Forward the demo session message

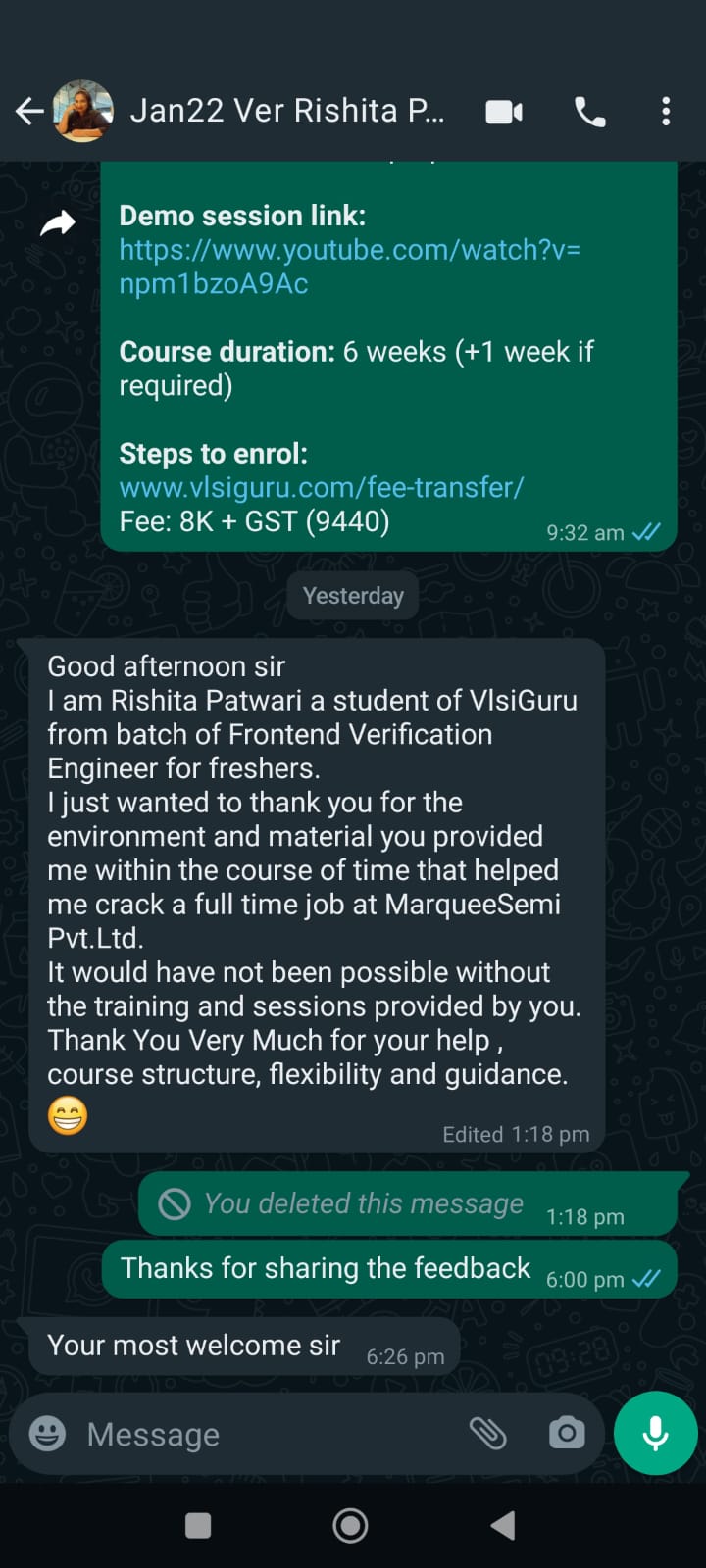click(x=58, y=224)
